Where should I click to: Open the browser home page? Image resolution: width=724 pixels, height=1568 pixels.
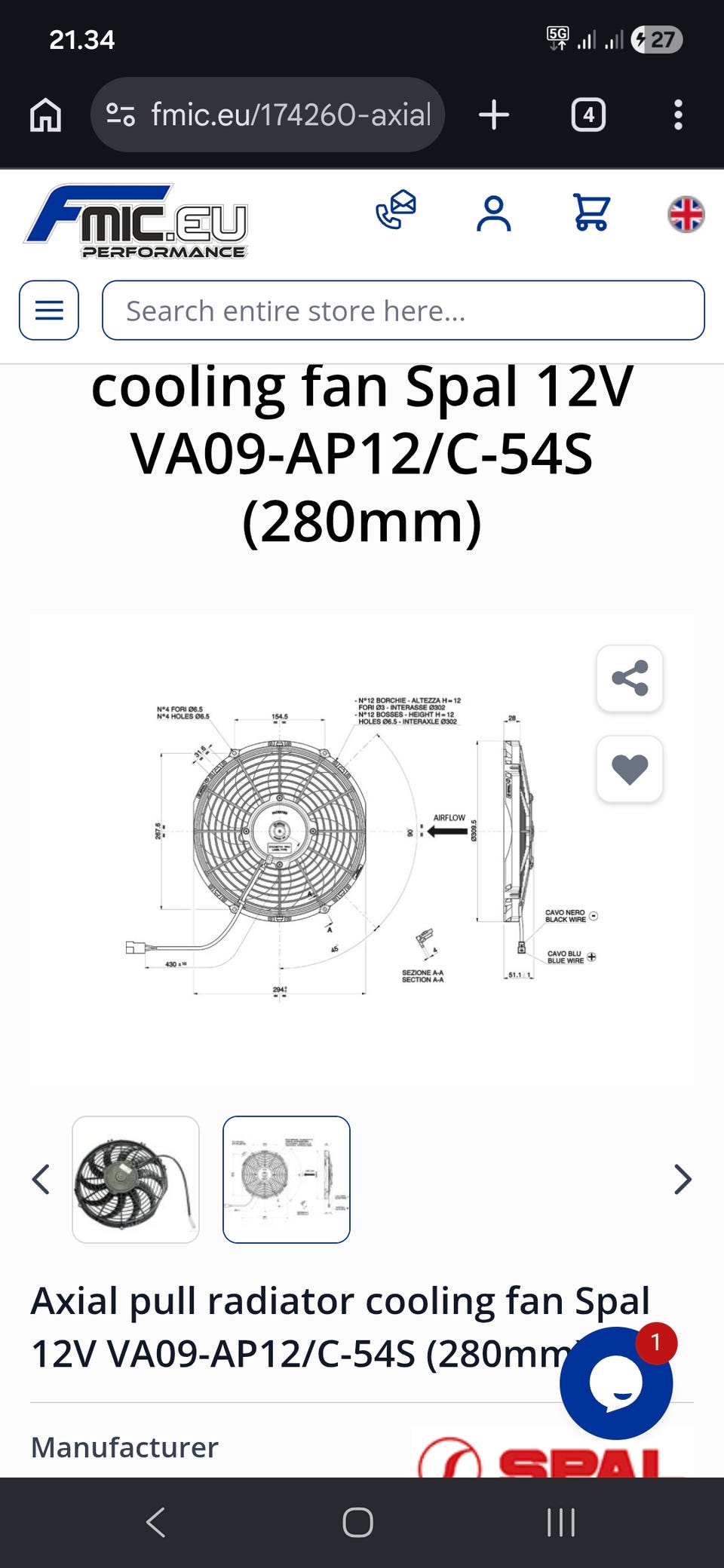coord(45,115)
